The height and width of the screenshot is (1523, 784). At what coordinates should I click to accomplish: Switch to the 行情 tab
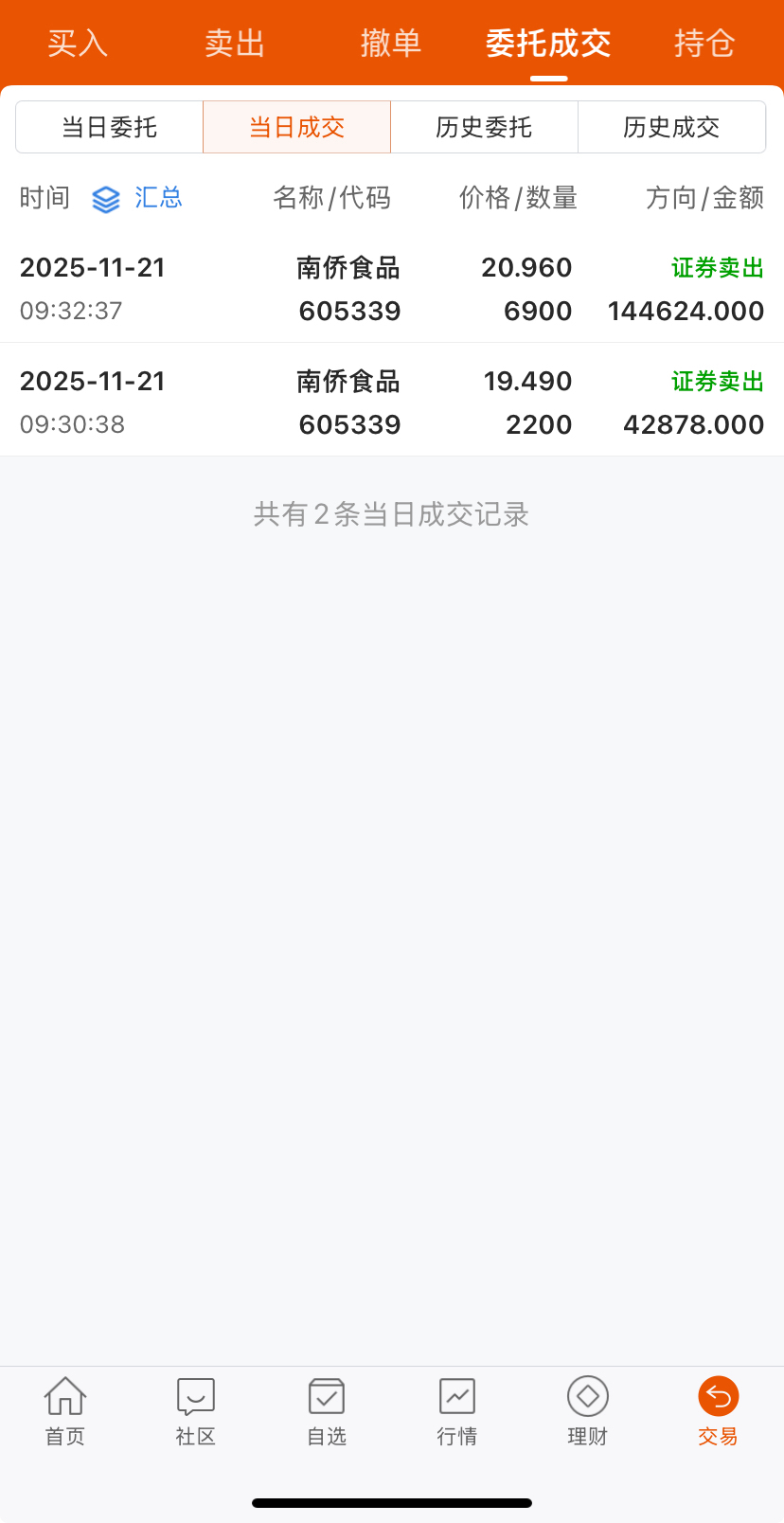[457, 1411]
